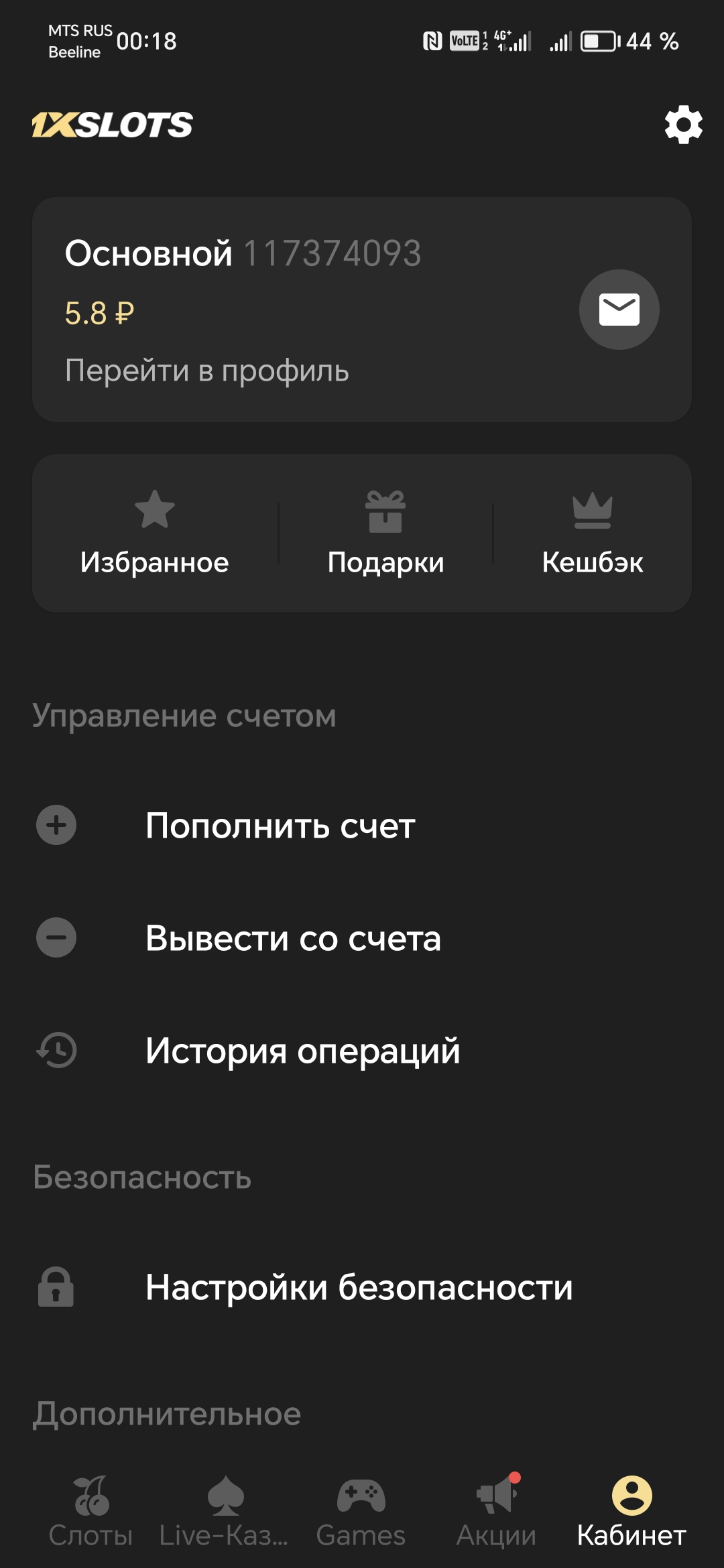Open Подарки gifts section
Viewport: 724px width, 1568px height.
click(385, 533)
